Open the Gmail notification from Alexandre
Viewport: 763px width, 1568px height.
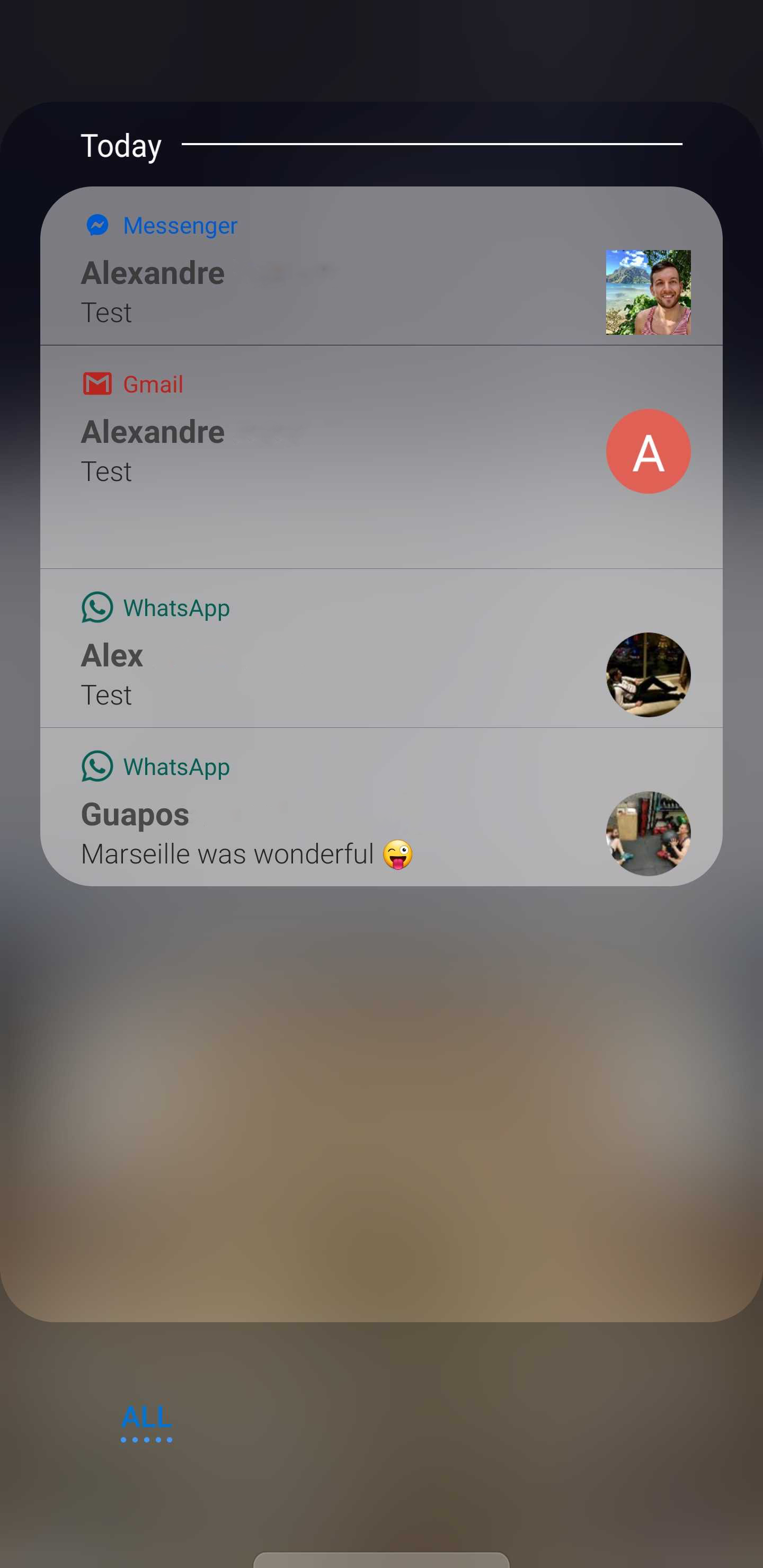coord(381,457)
